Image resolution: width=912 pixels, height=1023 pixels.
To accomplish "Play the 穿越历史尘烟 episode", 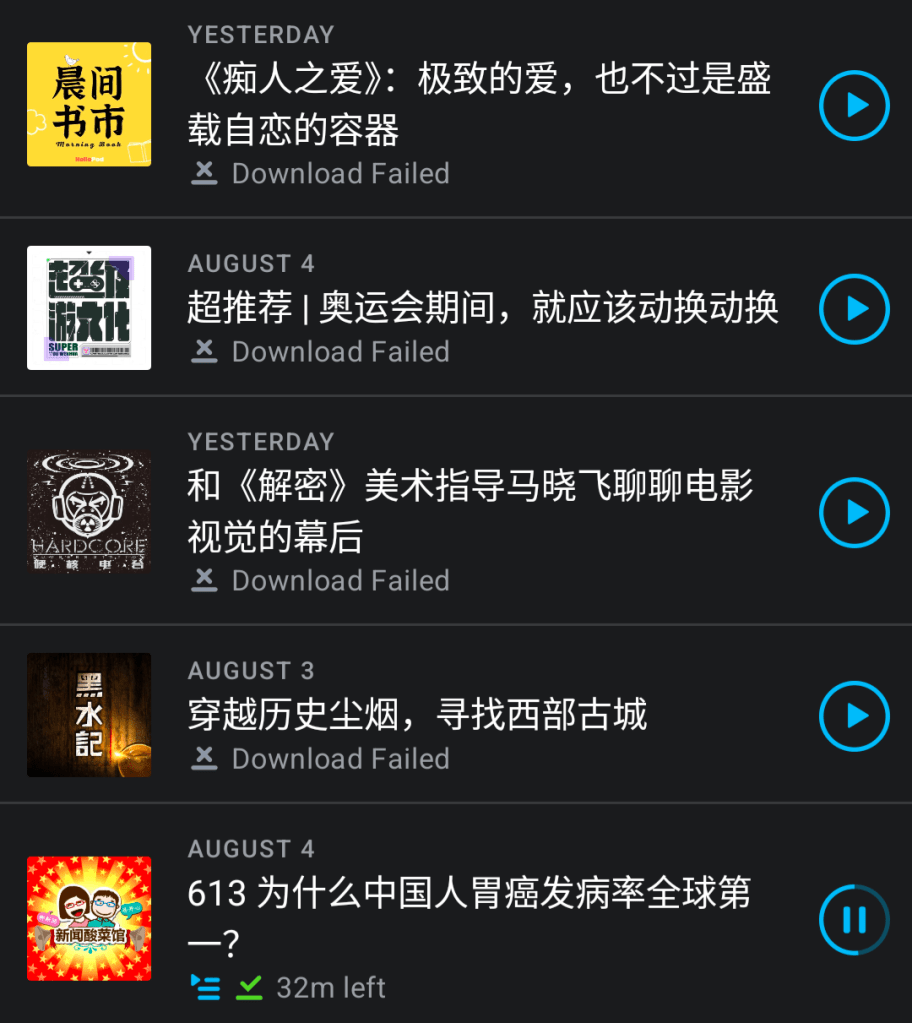I will 854,716.
